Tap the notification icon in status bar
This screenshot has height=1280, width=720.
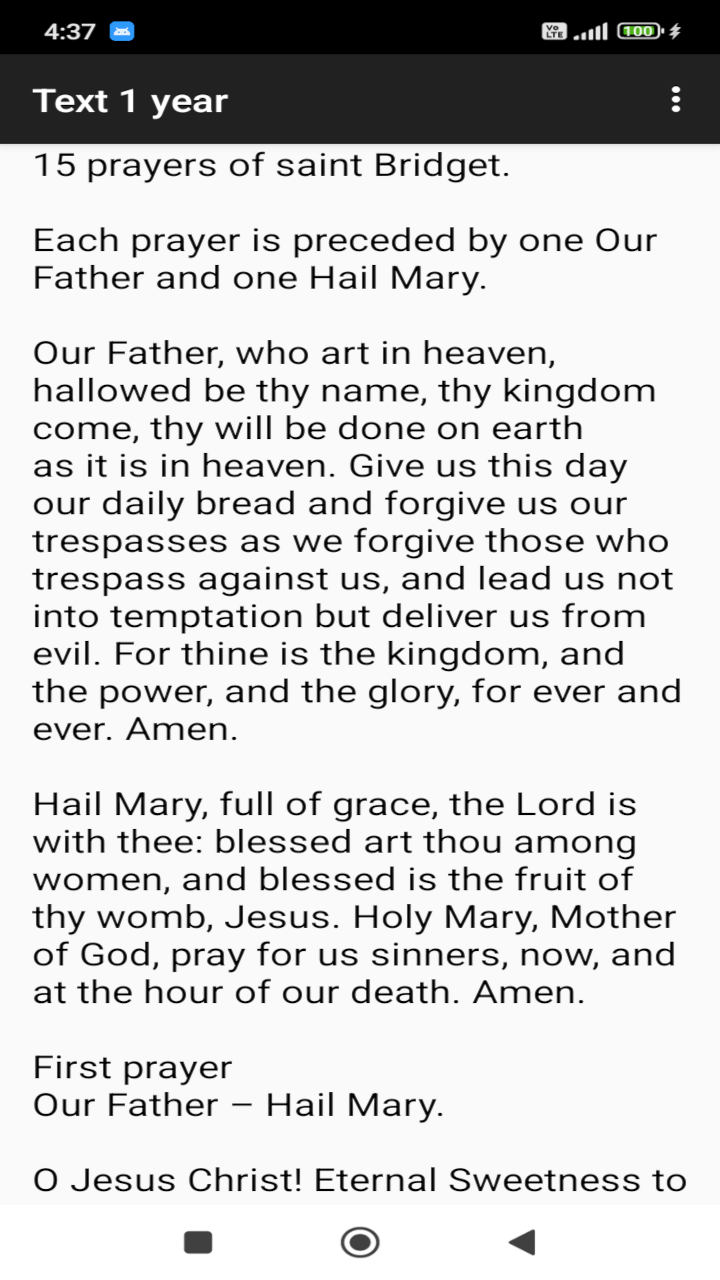click(x=121, y=30)
